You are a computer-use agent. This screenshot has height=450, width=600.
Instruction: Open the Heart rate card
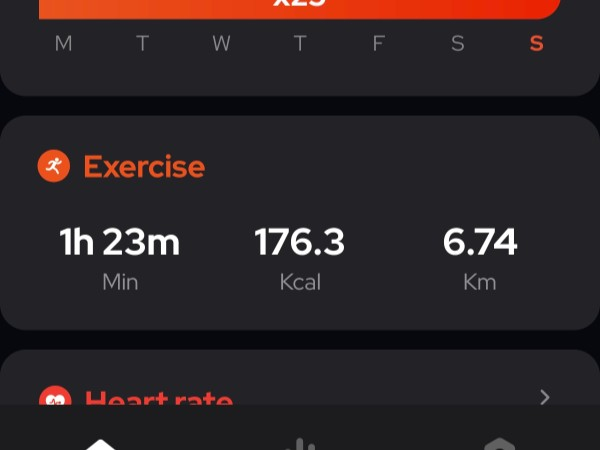(160, 399)
